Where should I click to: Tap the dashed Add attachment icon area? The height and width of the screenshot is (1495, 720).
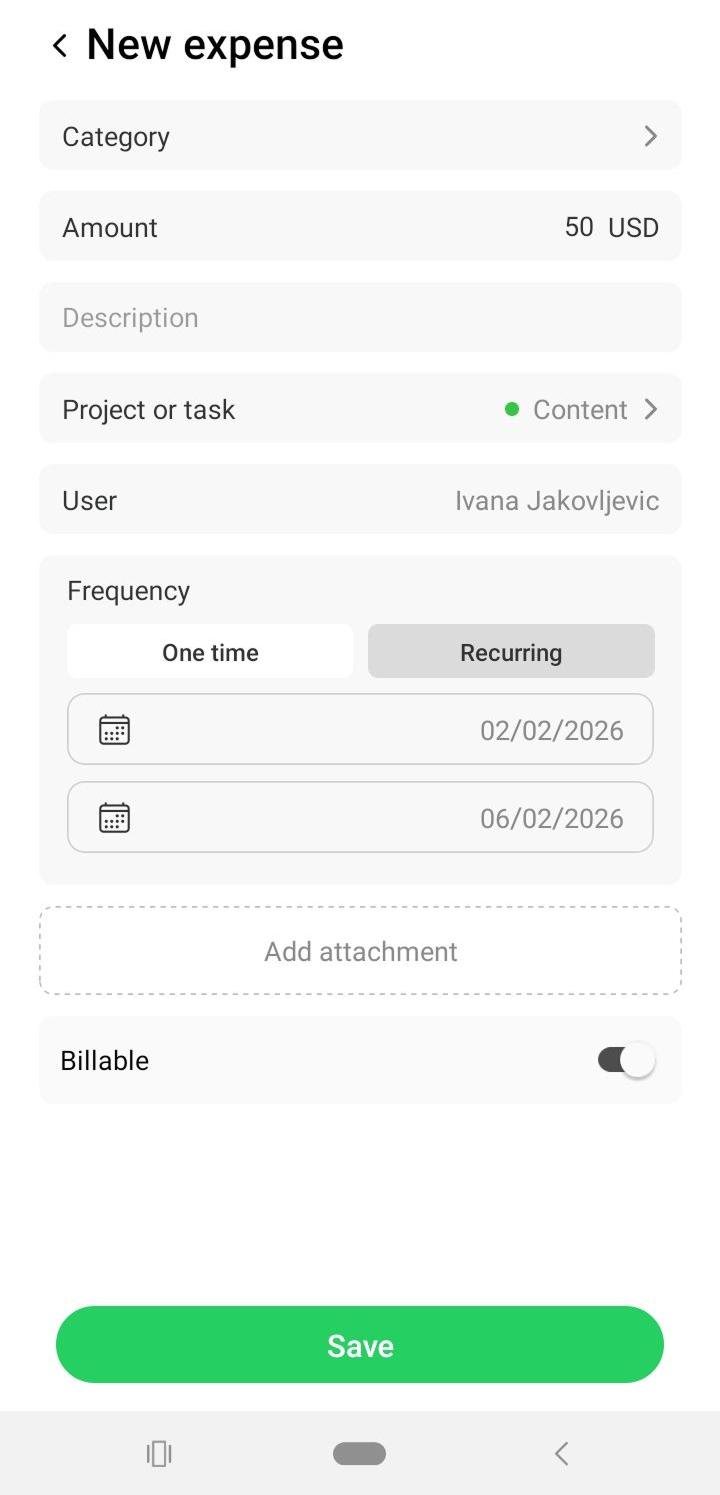(360, 951)
